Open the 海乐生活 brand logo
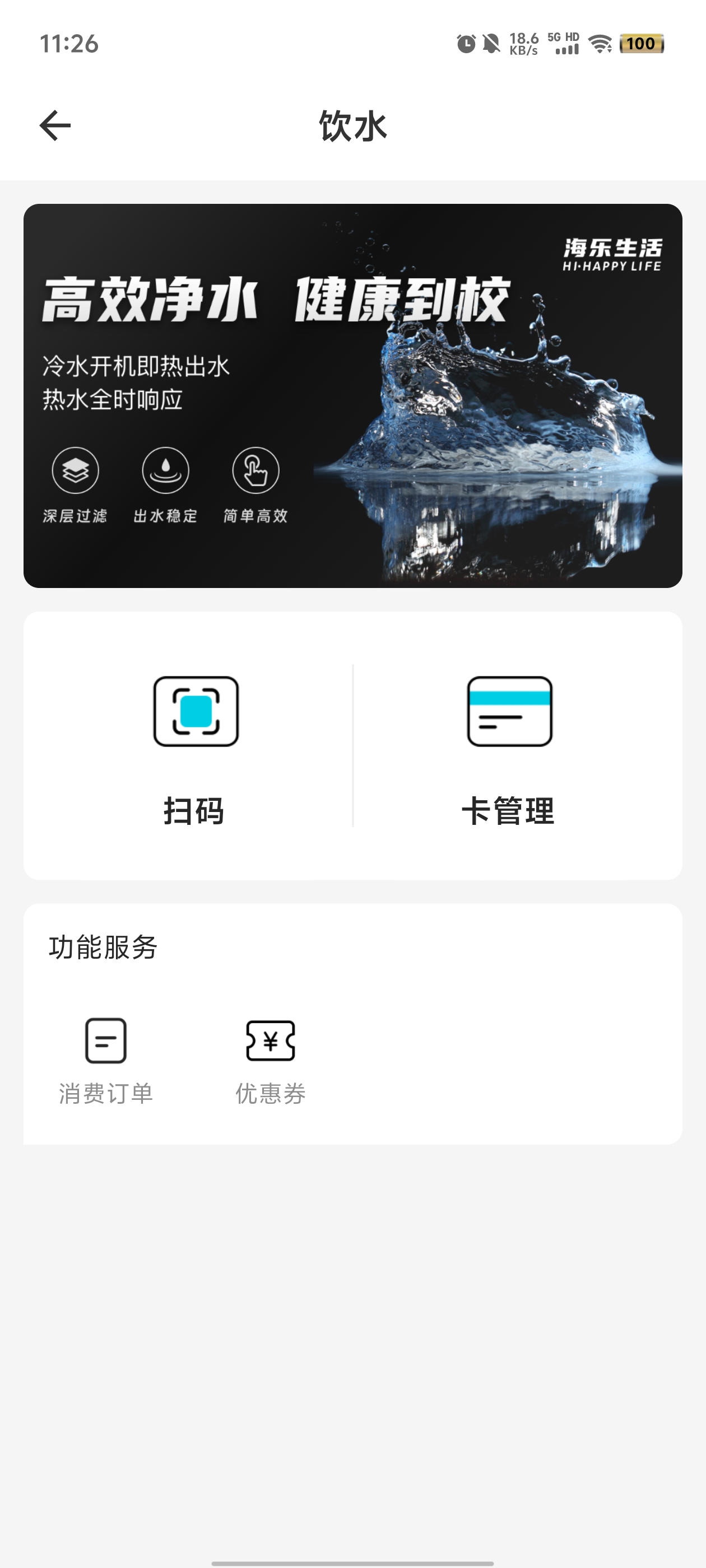This screenshot has width=706, height=1568. [612, 253]
